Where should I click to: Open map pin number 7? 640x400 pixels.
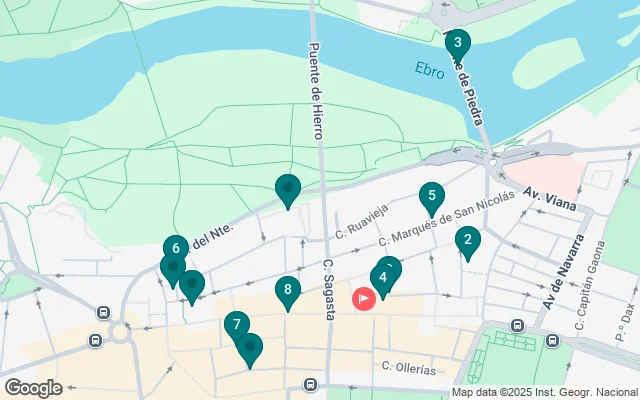tap(236, 325)
